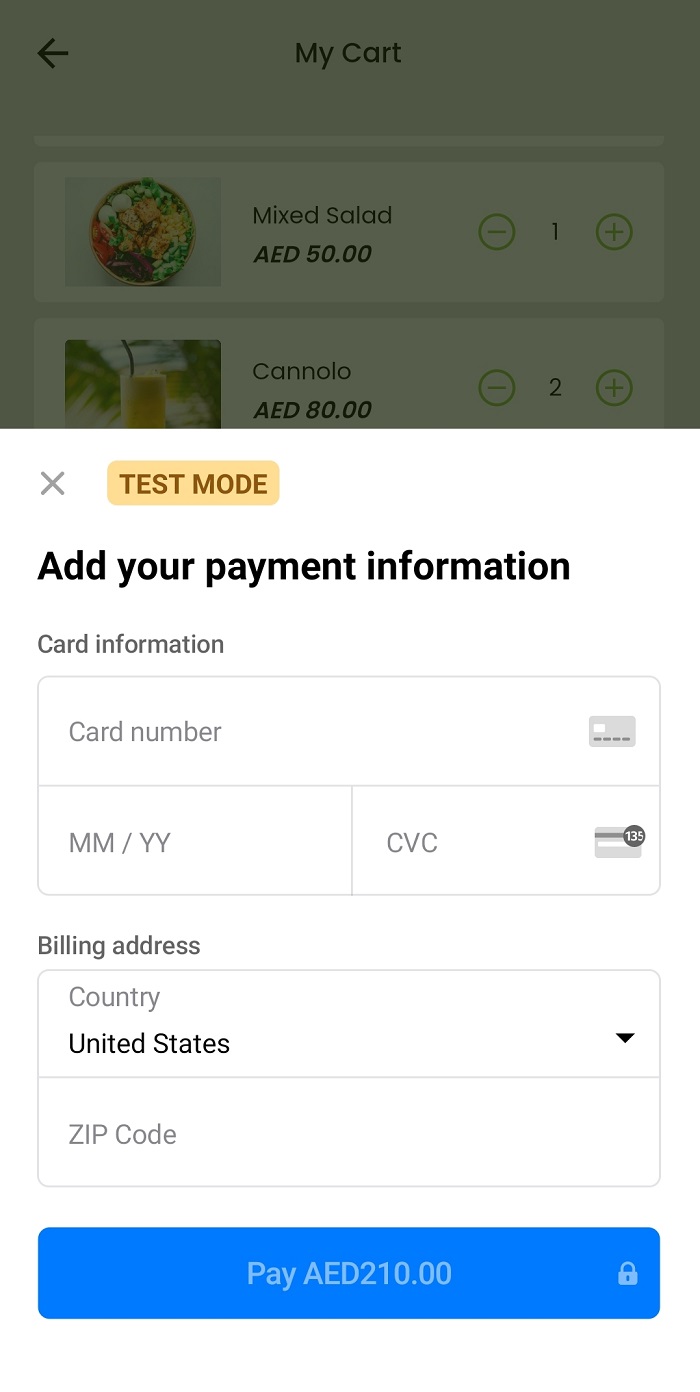The image size is (700, 1392).
Task: Tap the ZIP Code field
Action: [349, 1134]
